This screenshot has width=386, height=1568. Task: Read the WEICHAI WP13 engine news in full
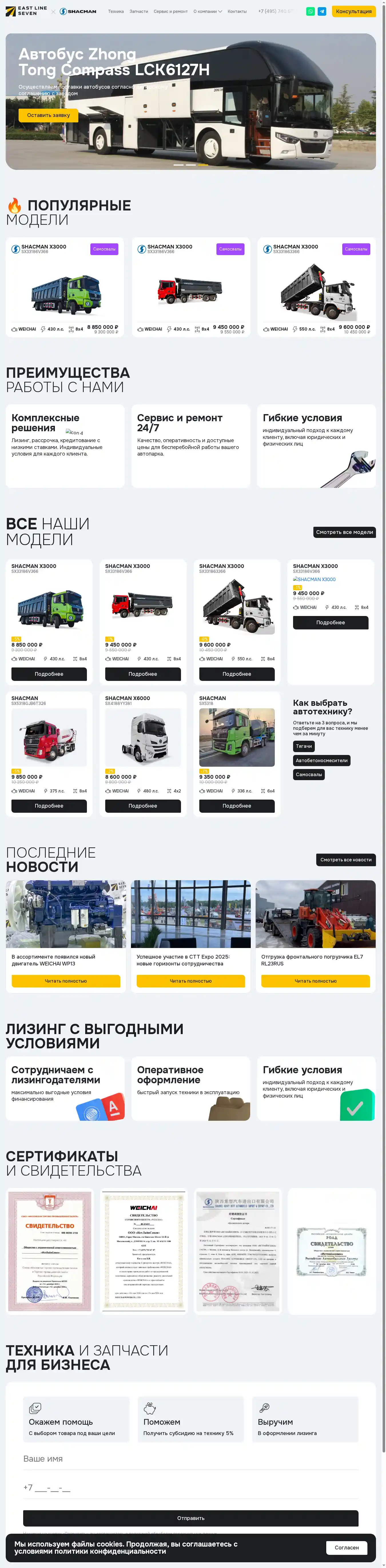[x=66, y=981]
